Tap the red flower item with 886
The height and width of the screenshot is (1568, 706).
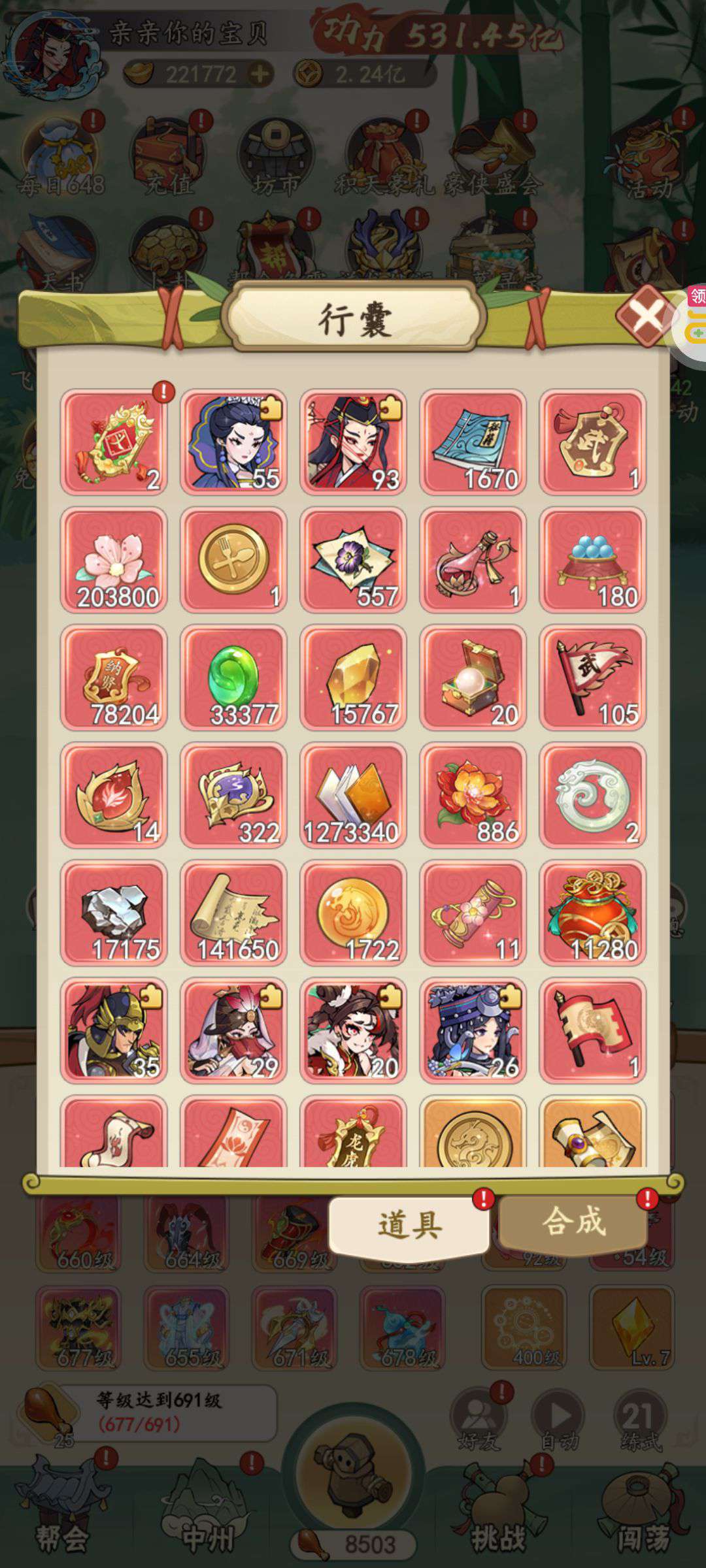[473, 795]
